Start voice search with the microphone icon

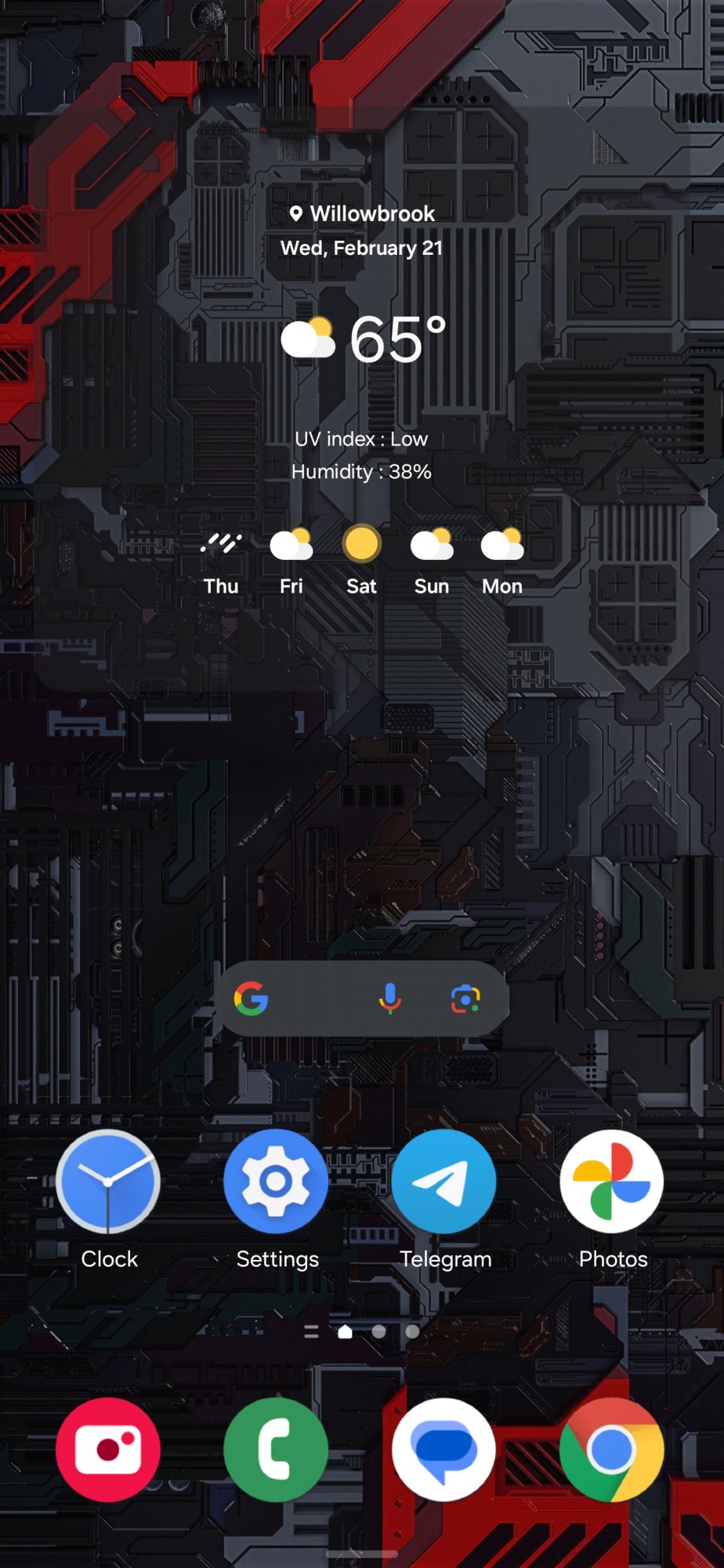coord(389,999)
